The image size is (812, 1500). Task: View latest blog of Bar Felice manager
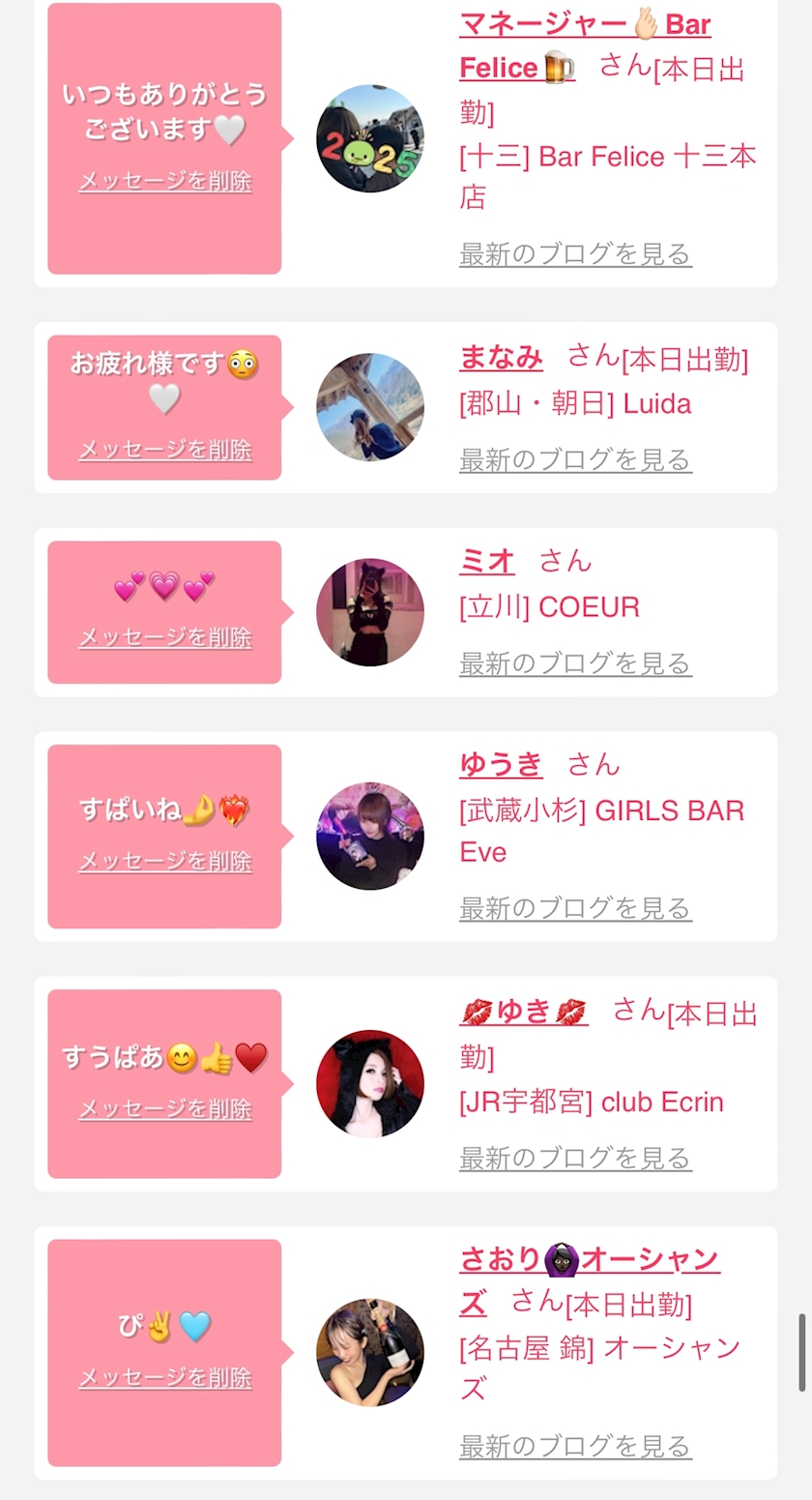point(575,254)
